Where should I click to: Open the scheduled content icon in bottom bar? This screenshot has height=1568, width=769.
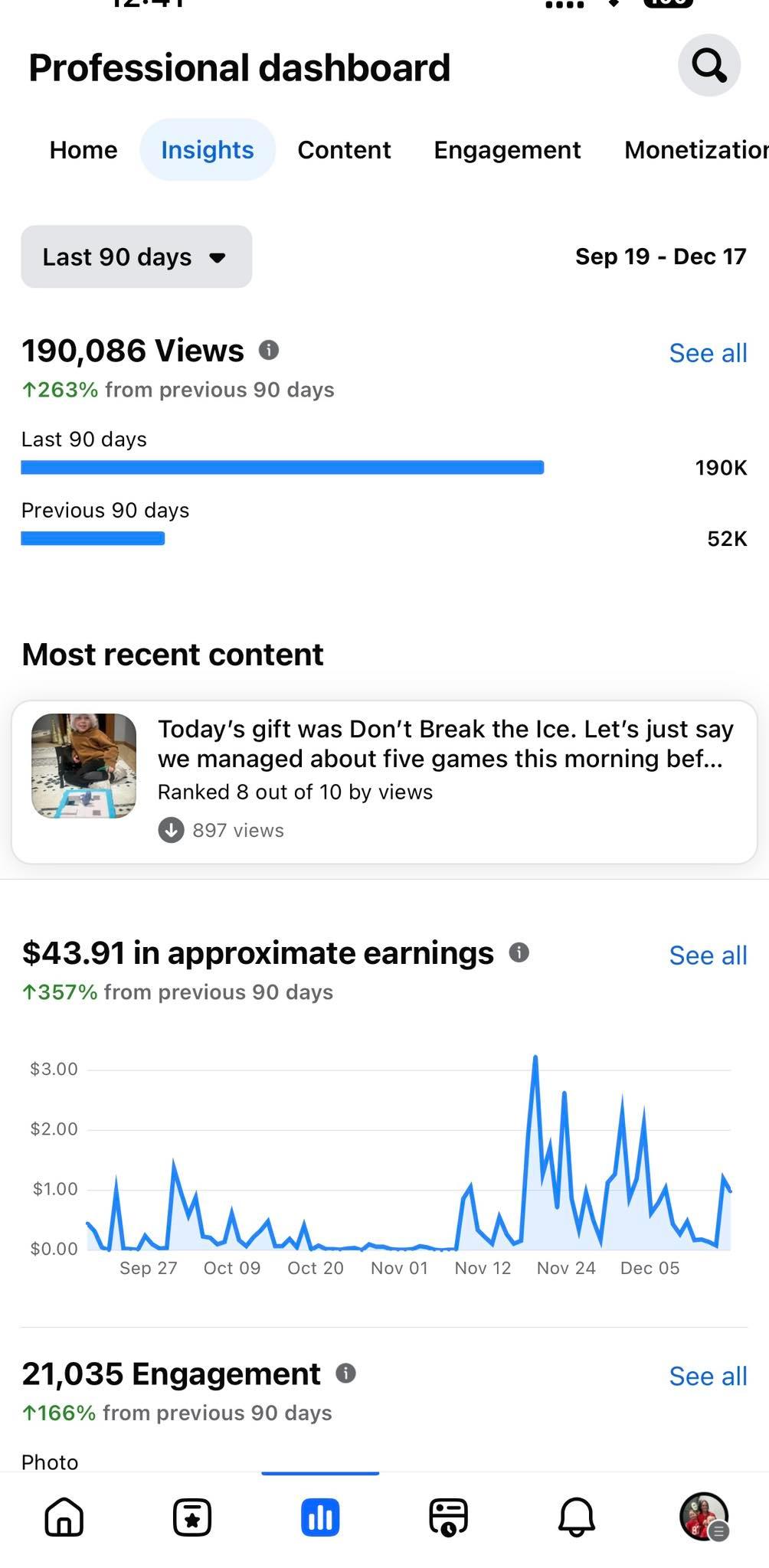(x=448, y=1517)
